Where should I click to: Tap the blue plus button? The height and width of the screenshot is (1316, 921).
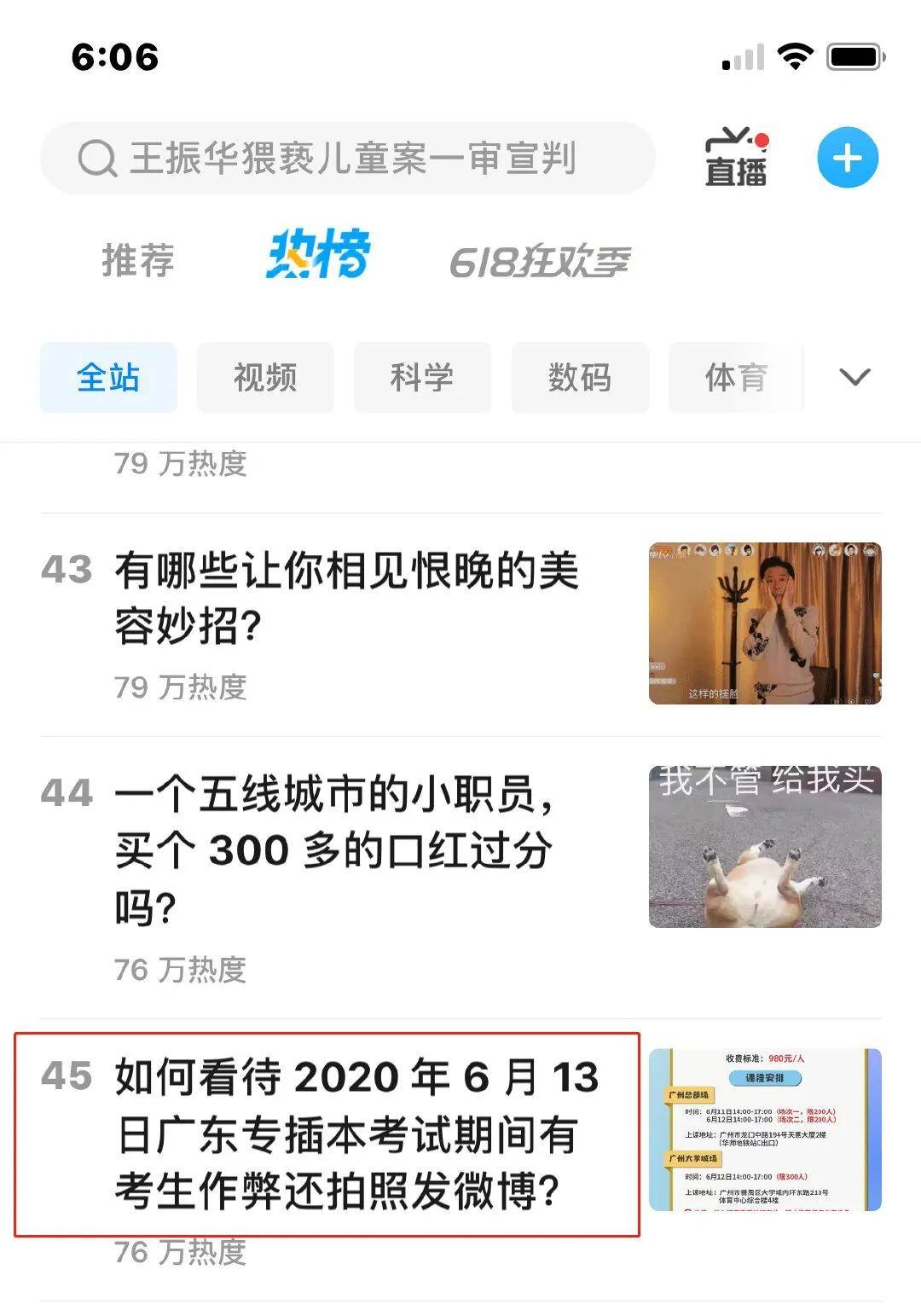847,159
